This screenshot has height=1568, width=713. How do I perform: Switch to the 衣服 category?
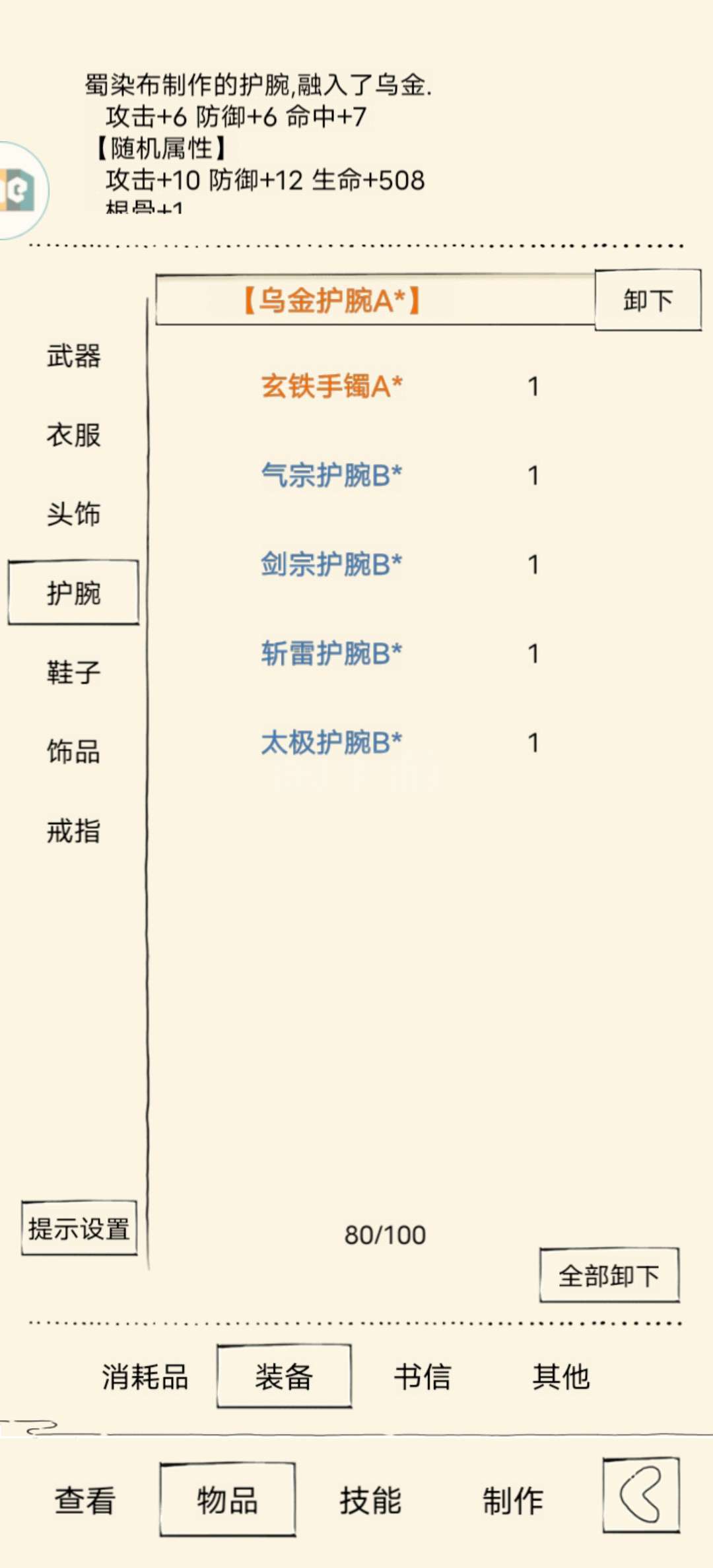point(73,436)
